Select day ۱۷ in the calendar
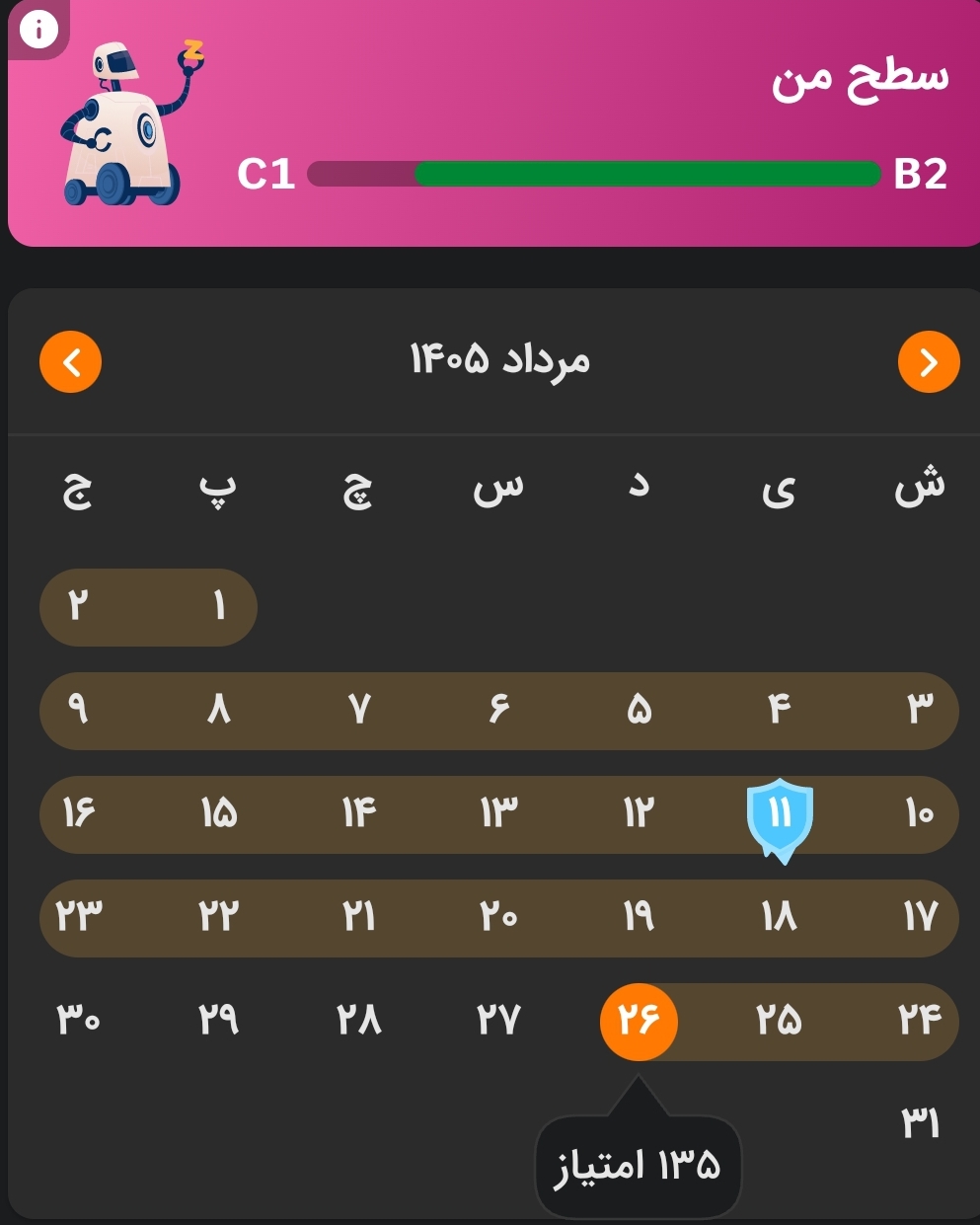 (919, 917)
